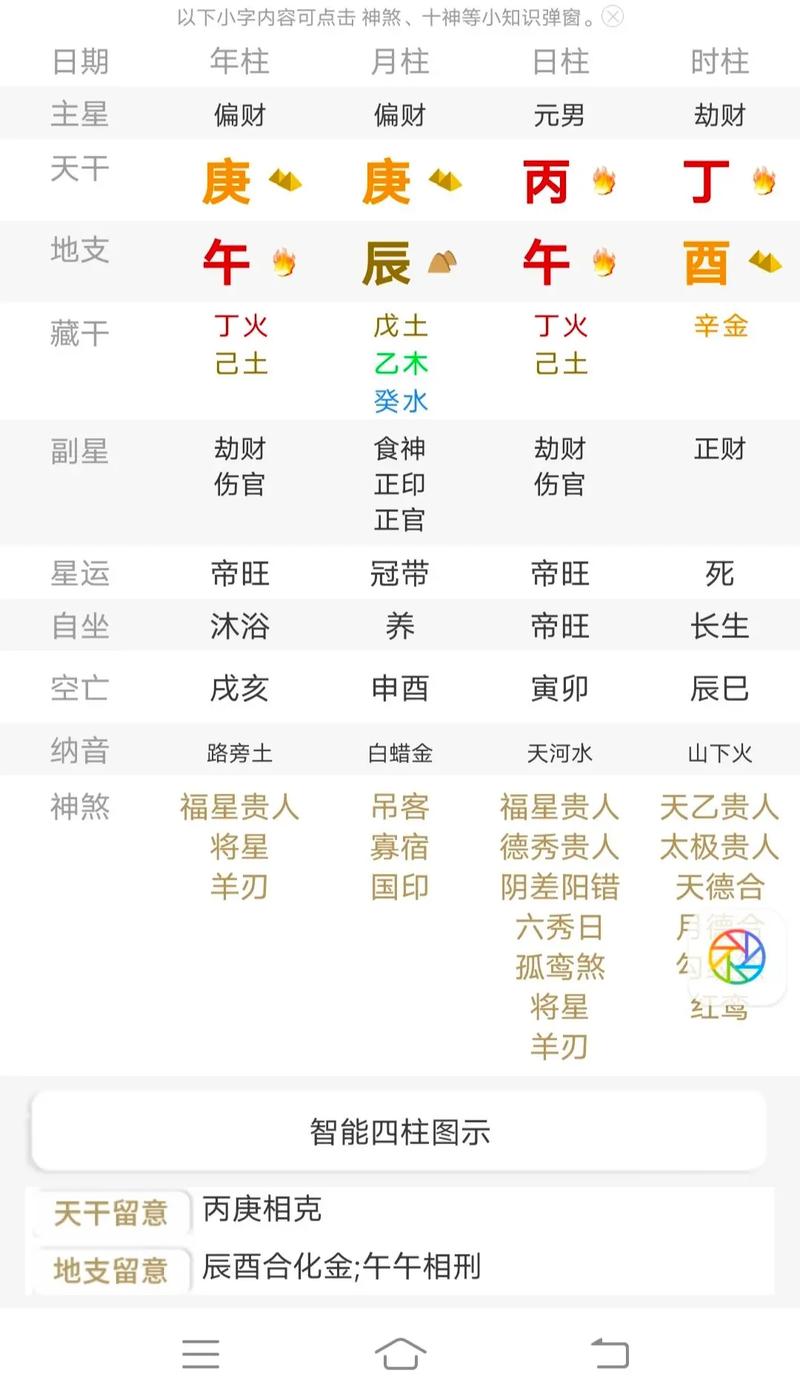Show the explanation for 太极贵人
This screenshot has width=800, height=1399.
pyautogui.click(x=719, y=847)
